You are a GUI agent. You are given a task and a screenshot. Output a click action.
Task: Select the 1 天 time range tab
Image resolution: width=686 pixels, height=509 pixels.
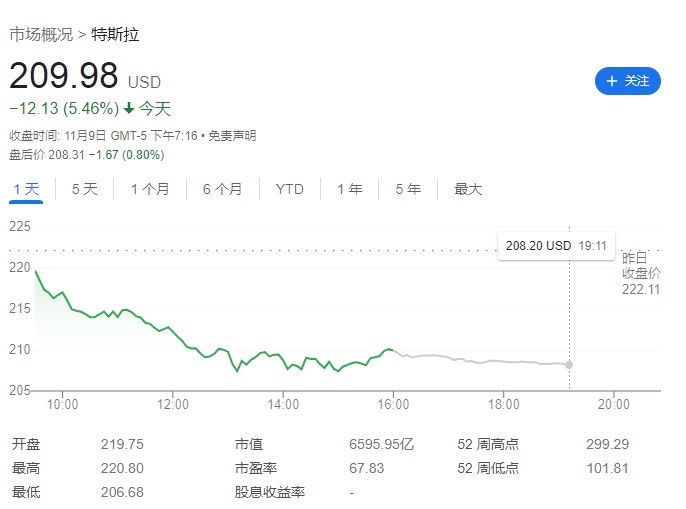pos(26,189)
